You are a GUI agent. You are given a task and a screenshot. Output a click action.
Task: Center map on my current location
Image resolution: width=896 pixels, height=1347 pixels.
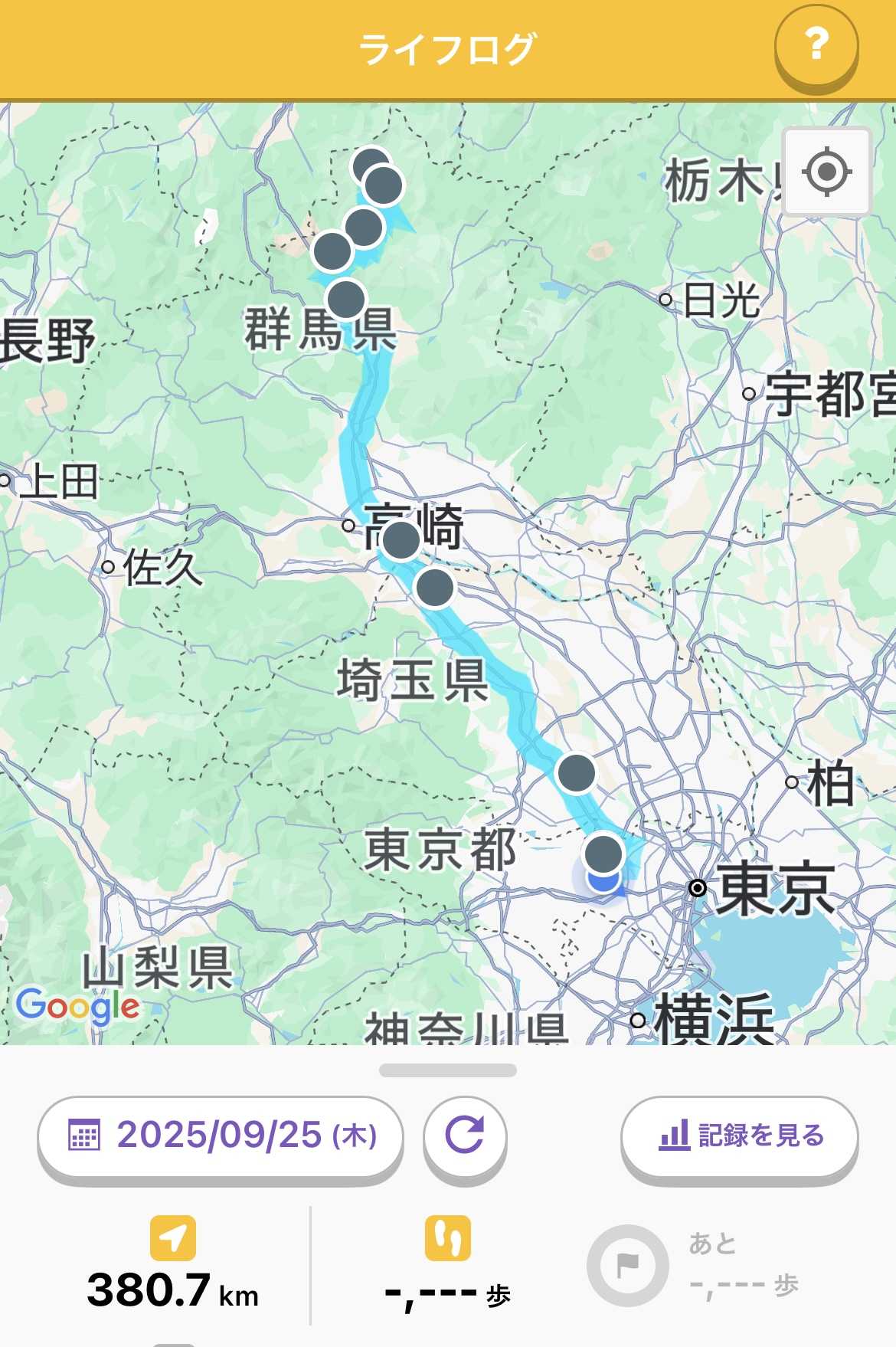coord(826,172)
